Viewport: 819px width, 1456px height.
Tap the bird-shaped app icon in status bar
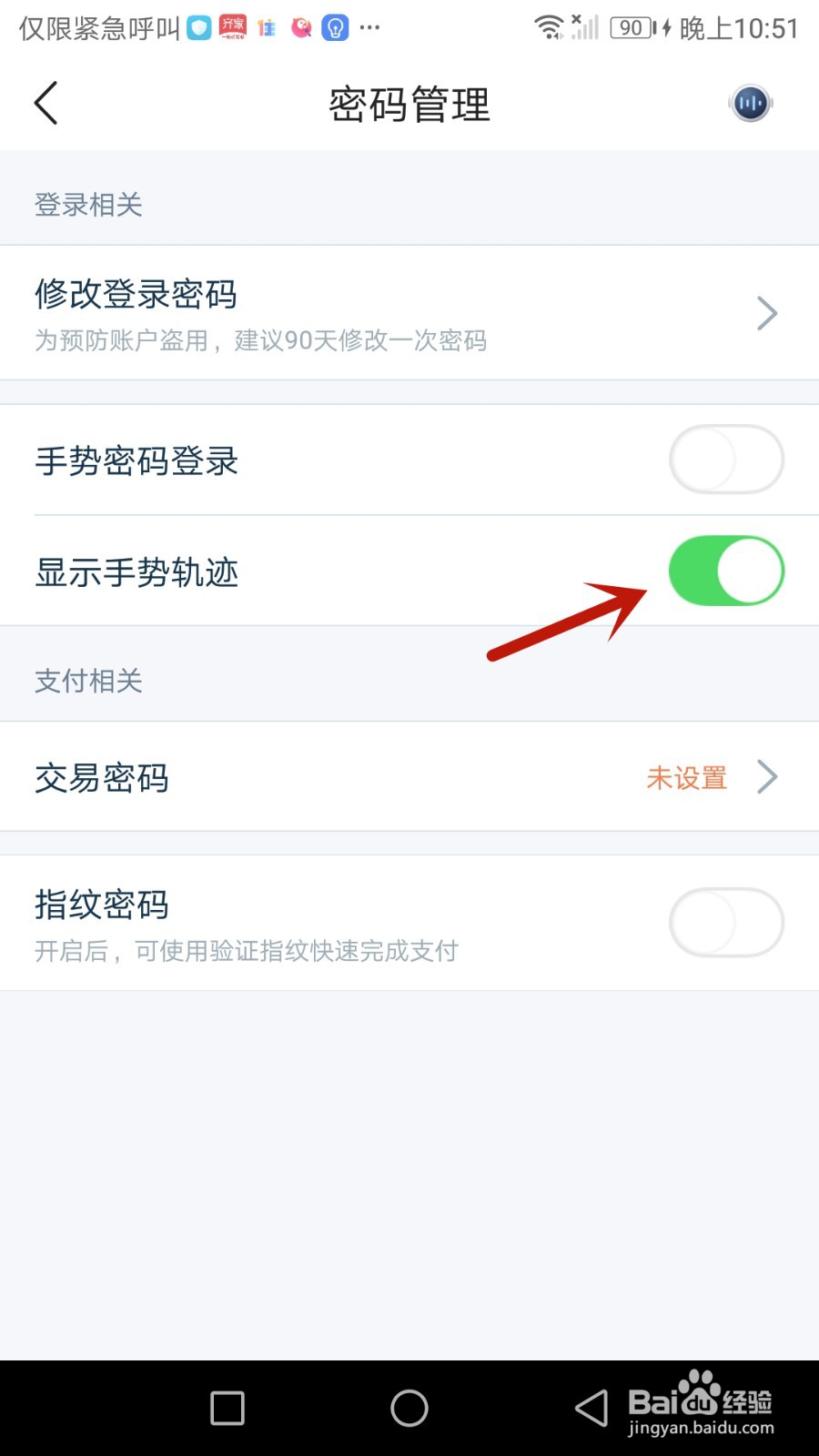pyautogui.click(x=301, y=27)
